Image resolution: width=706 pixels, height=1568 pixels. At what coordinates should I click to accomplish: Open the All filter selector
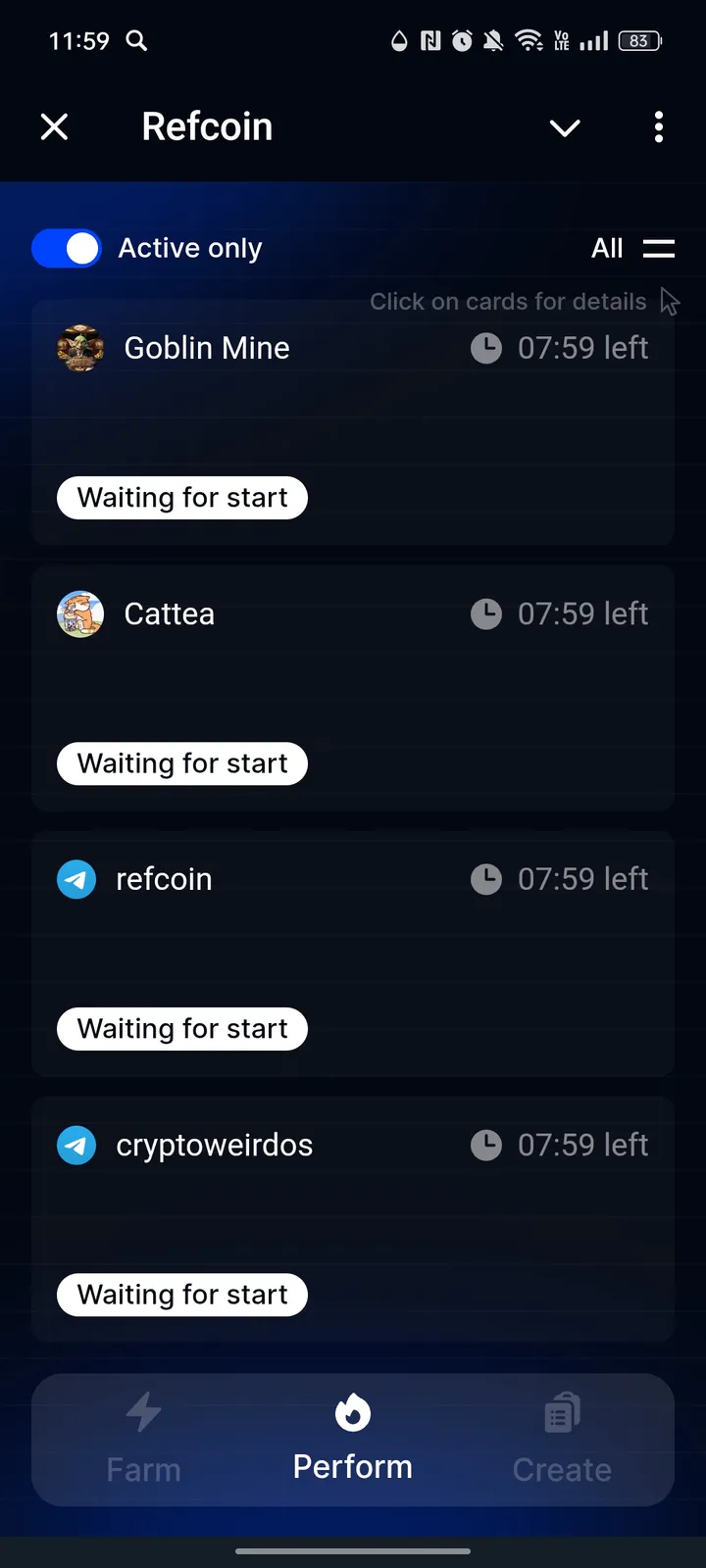[x=632, y=248]
